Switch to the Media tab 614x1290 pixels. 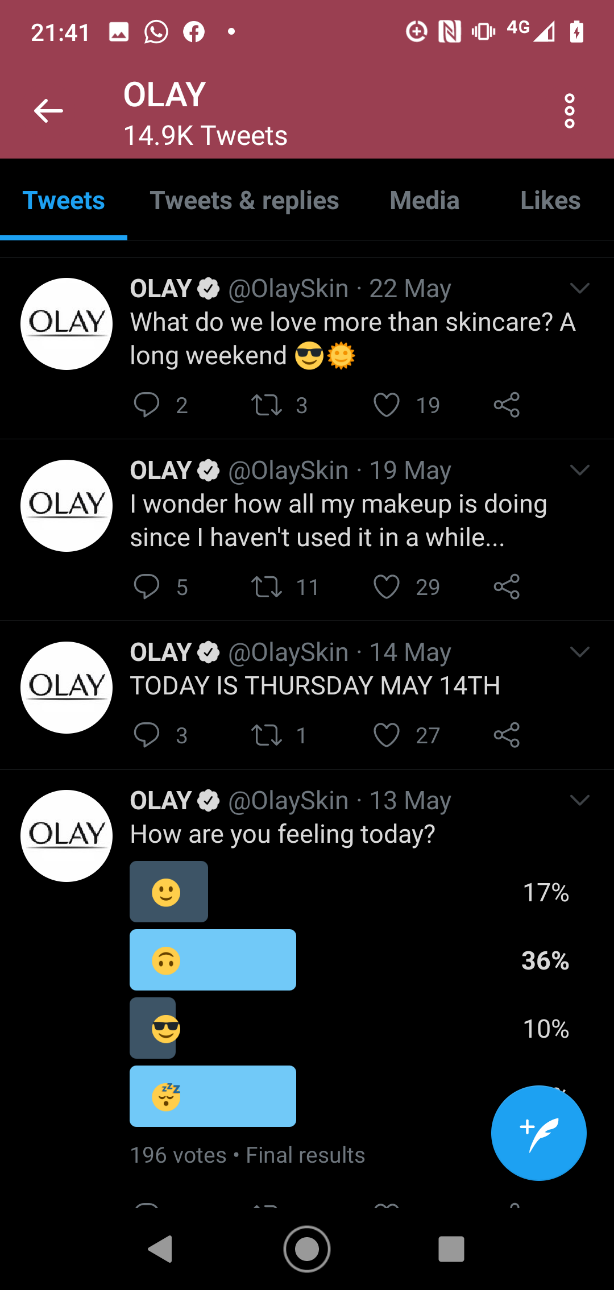tap(424, 200)
